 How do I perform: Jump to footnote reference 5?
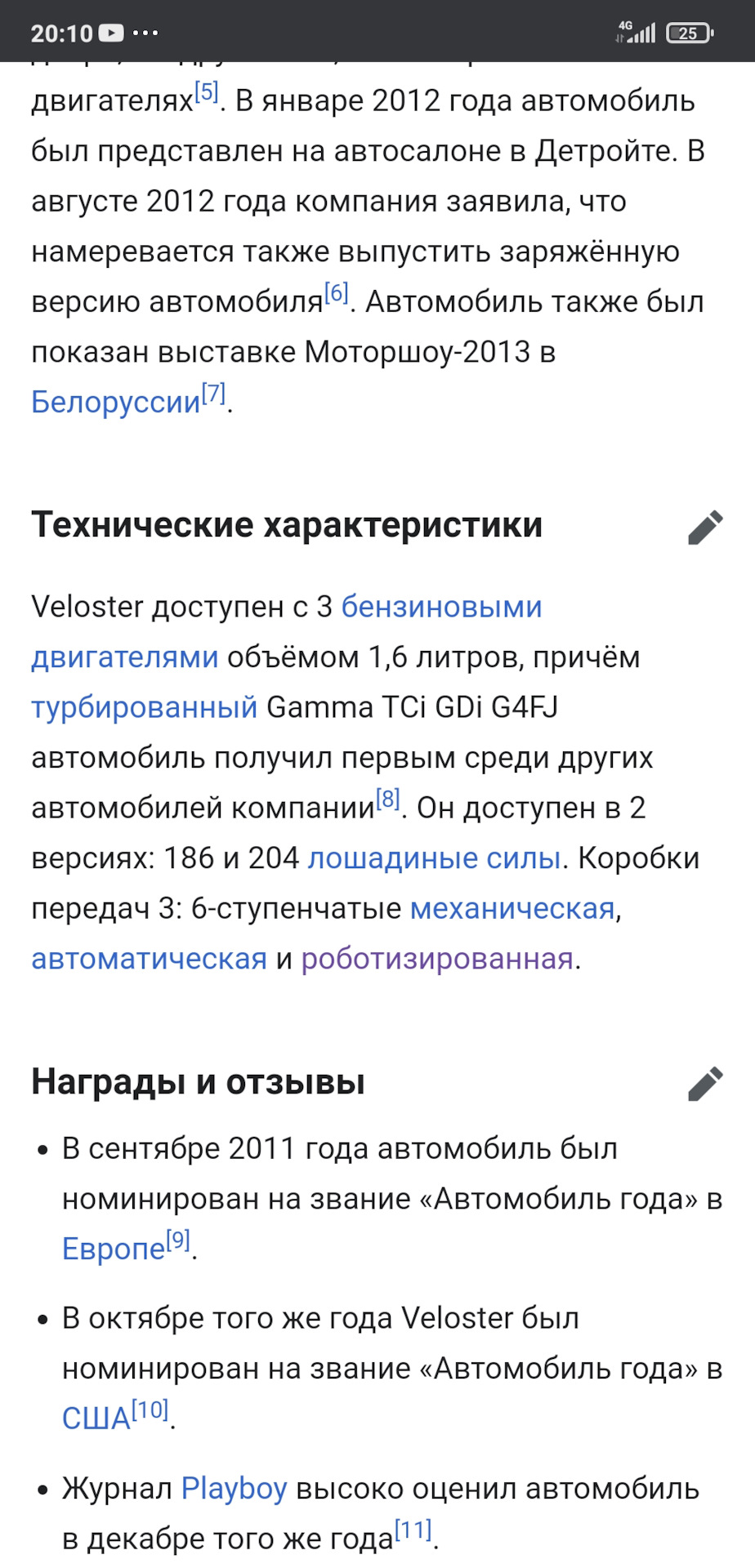click(x=206, y=92)
